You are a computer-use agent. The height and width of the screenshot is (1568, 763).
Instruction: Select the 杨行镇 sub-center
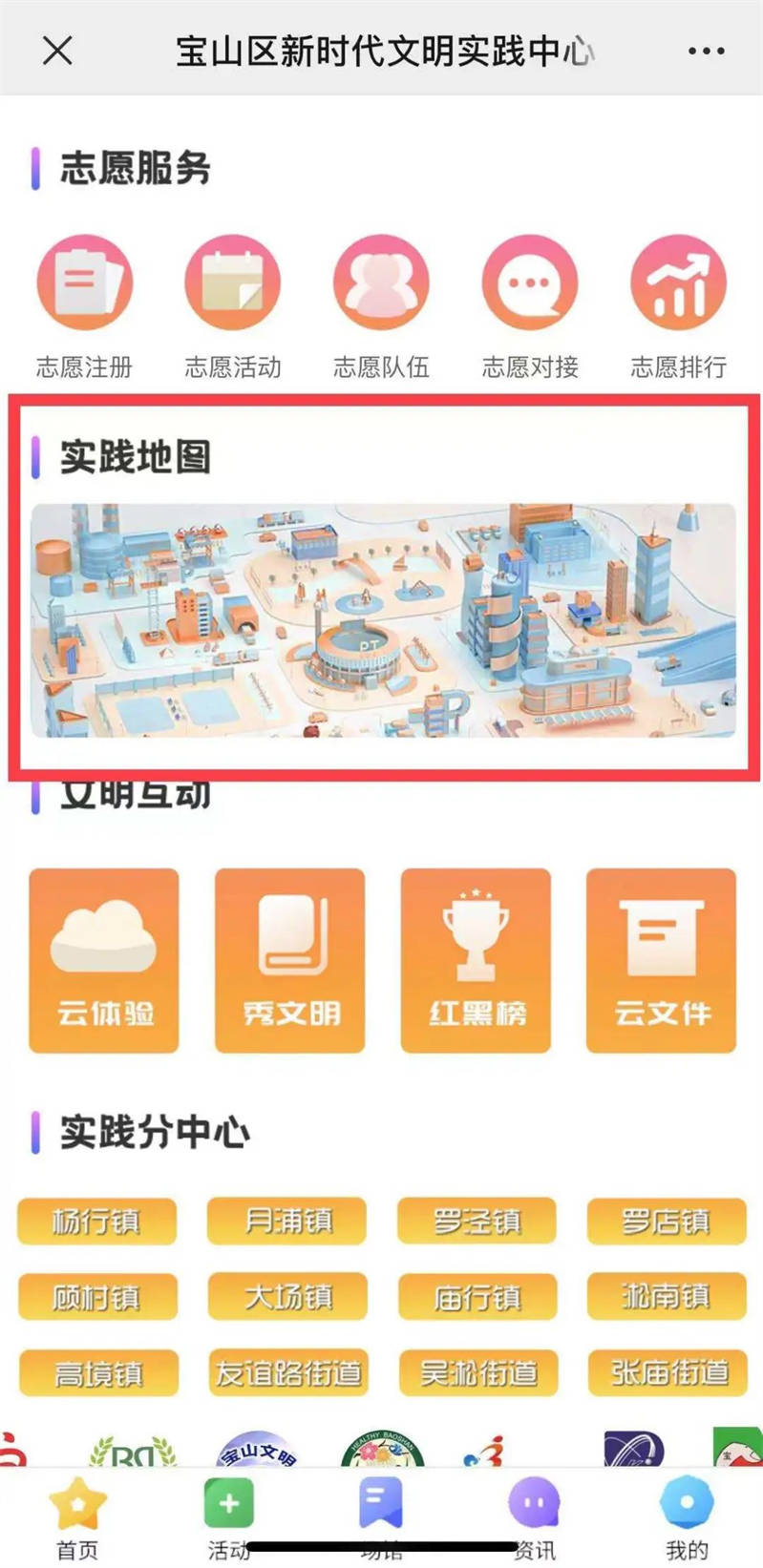point(96,1221)
